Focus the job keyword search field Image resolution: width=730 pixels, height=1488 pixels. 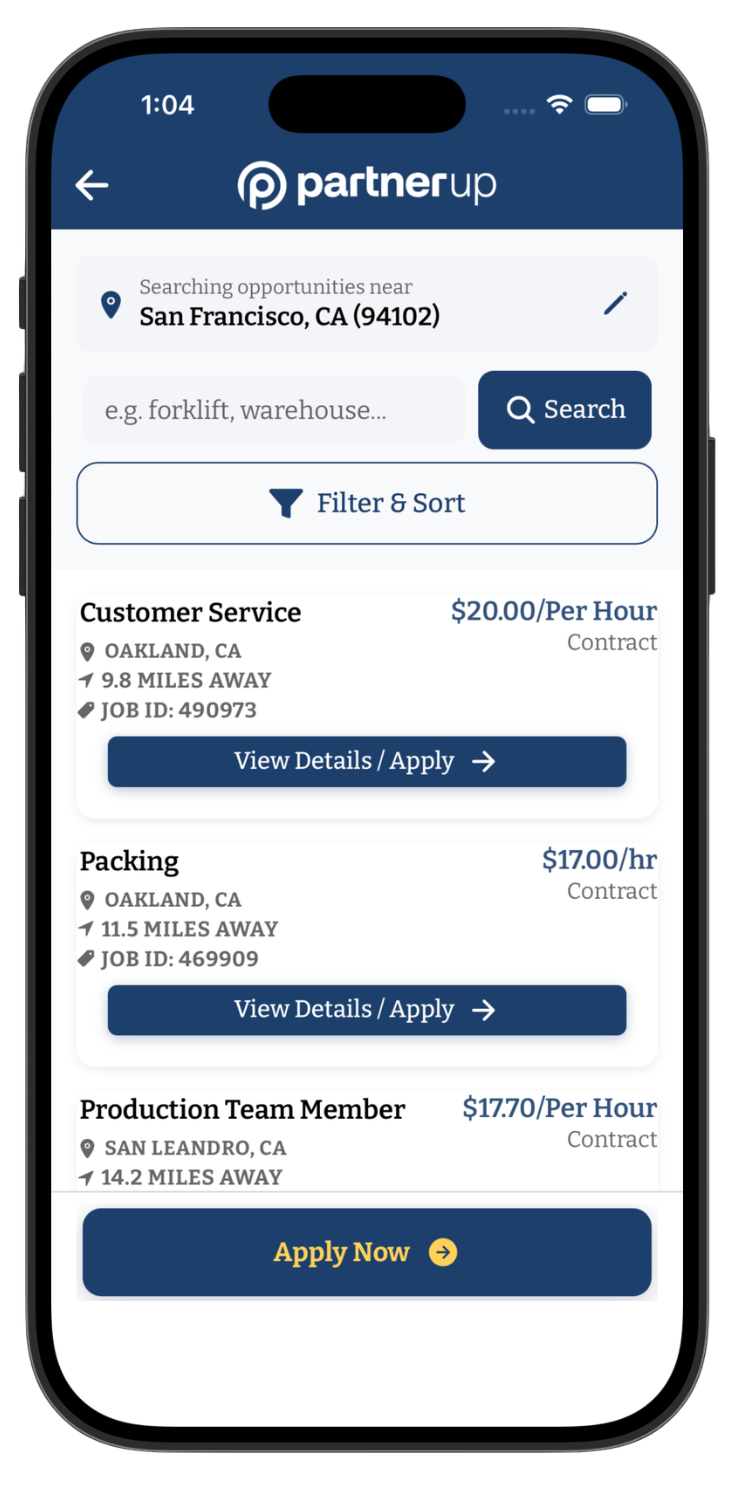(x=272, y=410)
